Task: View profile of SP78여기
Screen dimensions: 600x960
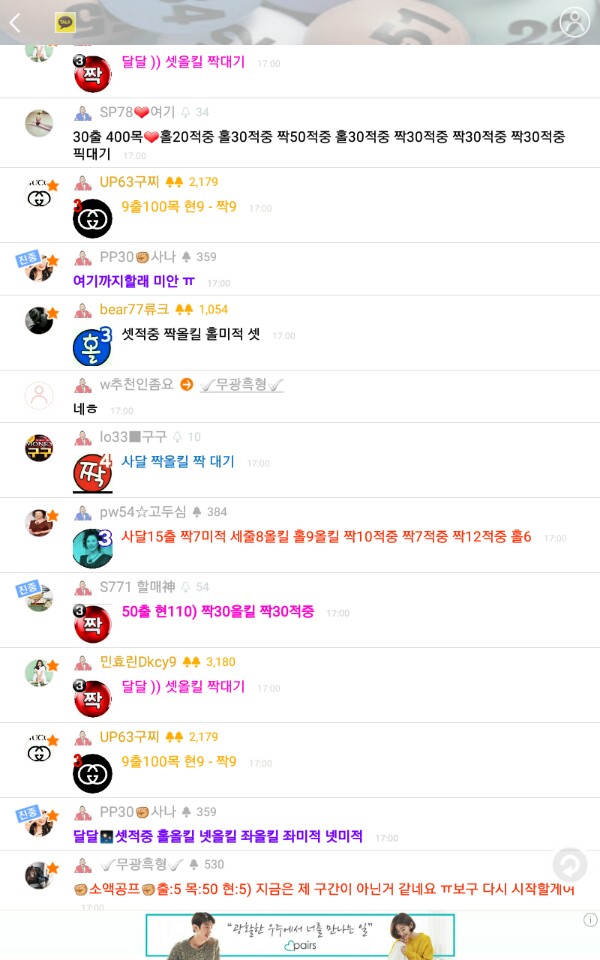Action: click(x=39, y=123)
